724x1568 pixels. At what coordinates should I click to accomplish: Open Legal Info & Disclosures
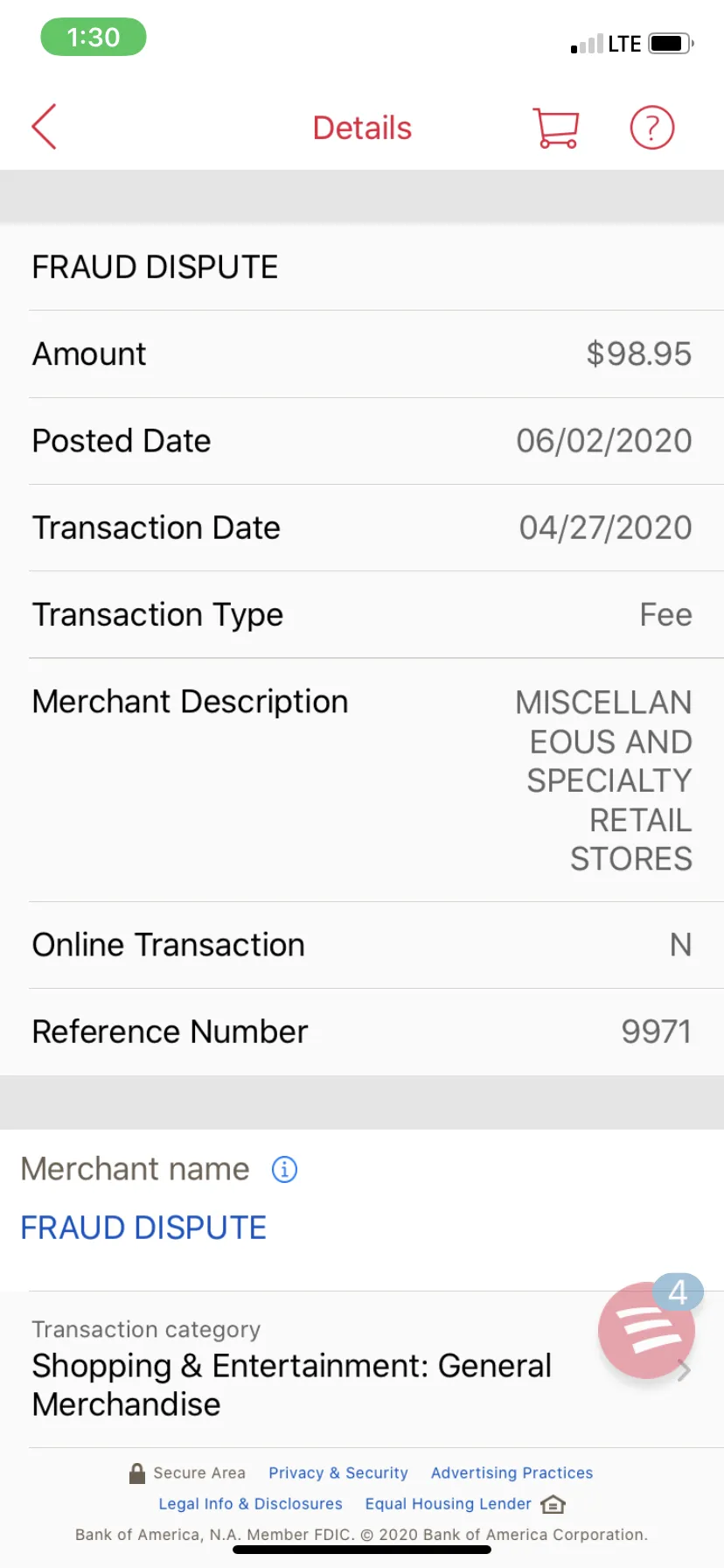(x=250, y=1503)
